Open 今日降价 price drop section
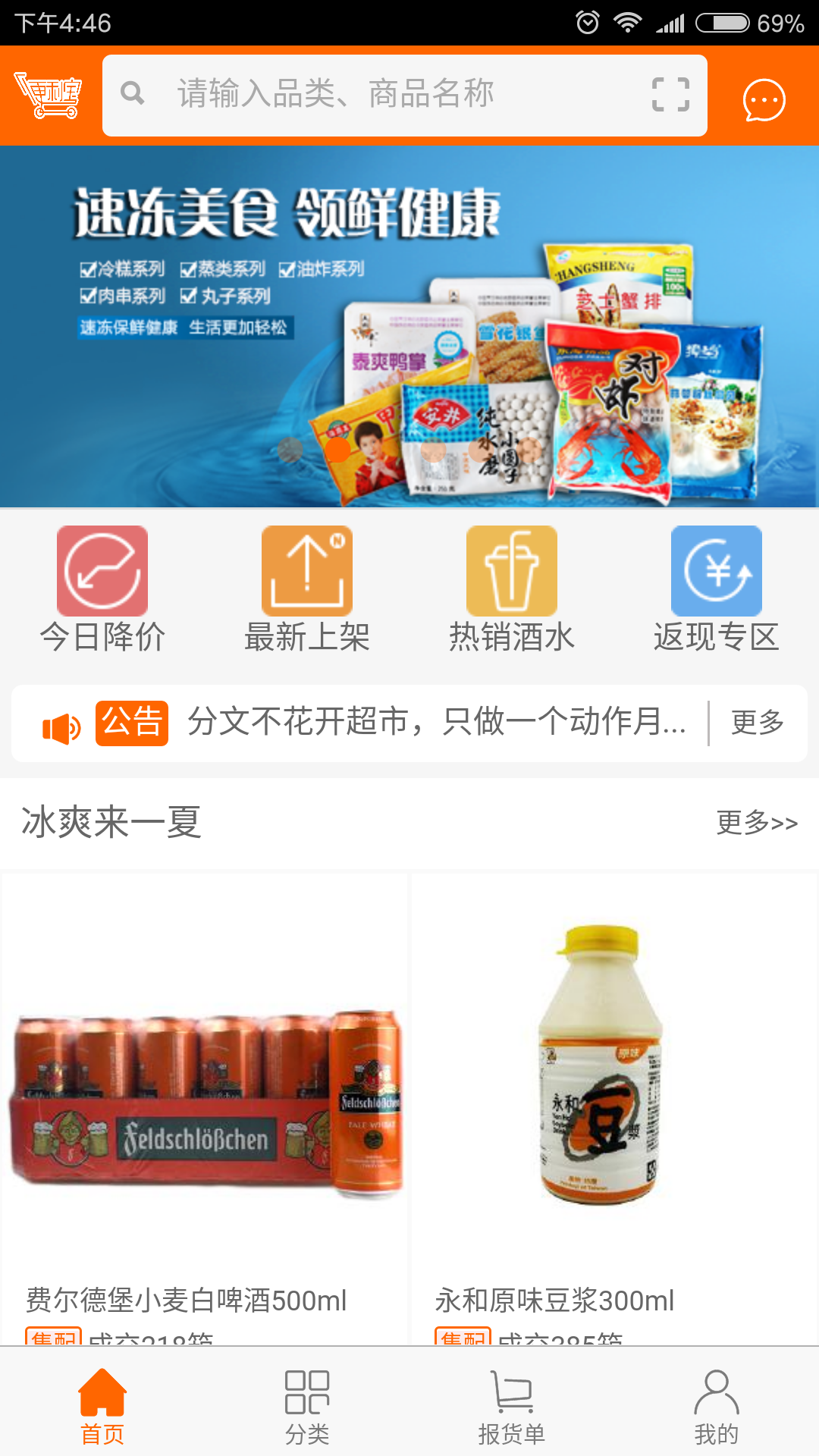The width and height of the screenshot is (819, 1456). 102,590
